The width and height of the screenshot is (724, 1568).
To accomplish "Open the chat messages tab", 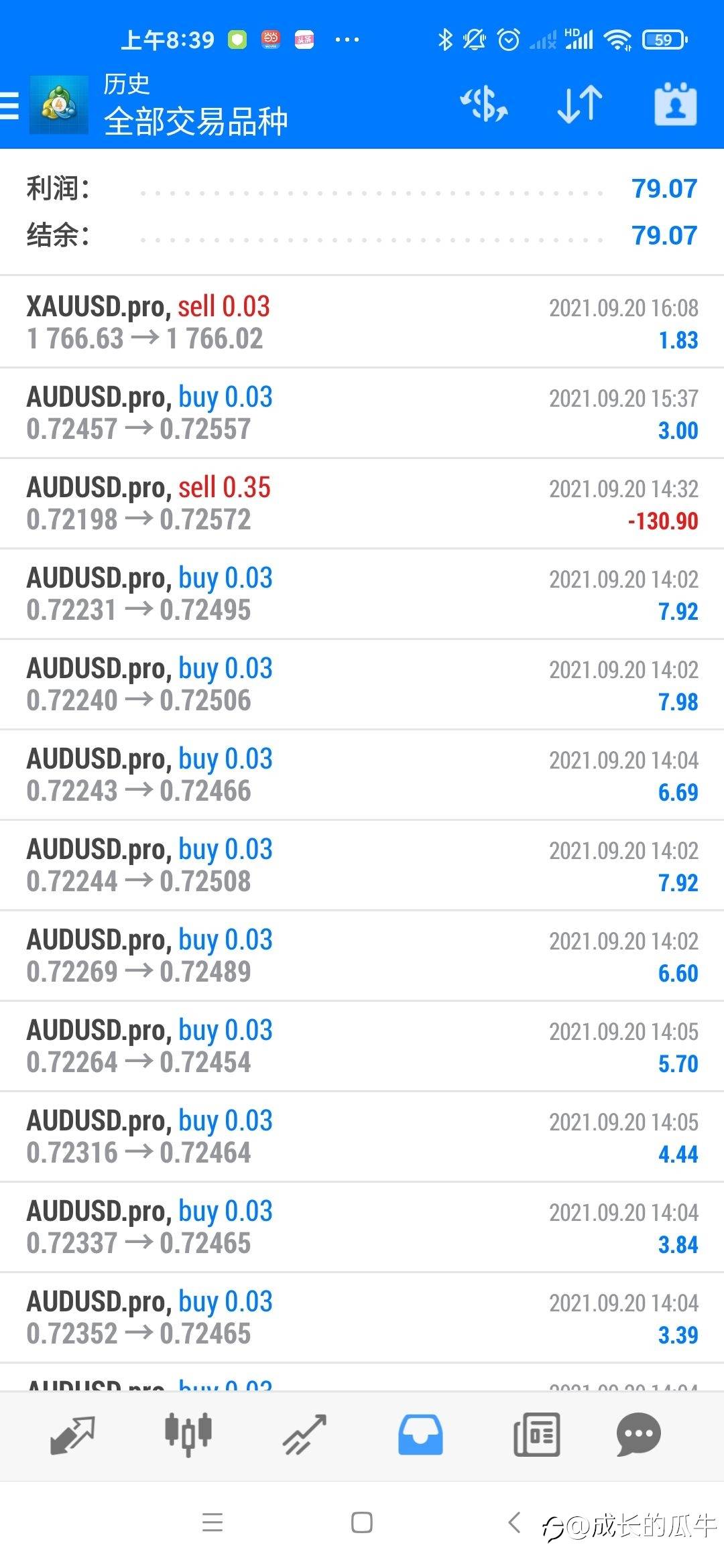I will pos(638,1435).
